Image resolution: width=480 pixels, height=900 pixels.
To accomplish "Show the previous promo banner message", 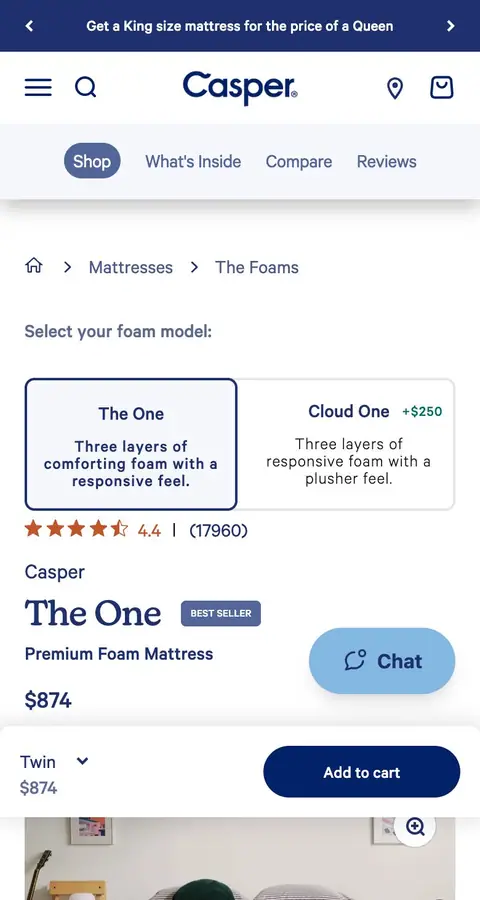I will (x=29, y=26).
